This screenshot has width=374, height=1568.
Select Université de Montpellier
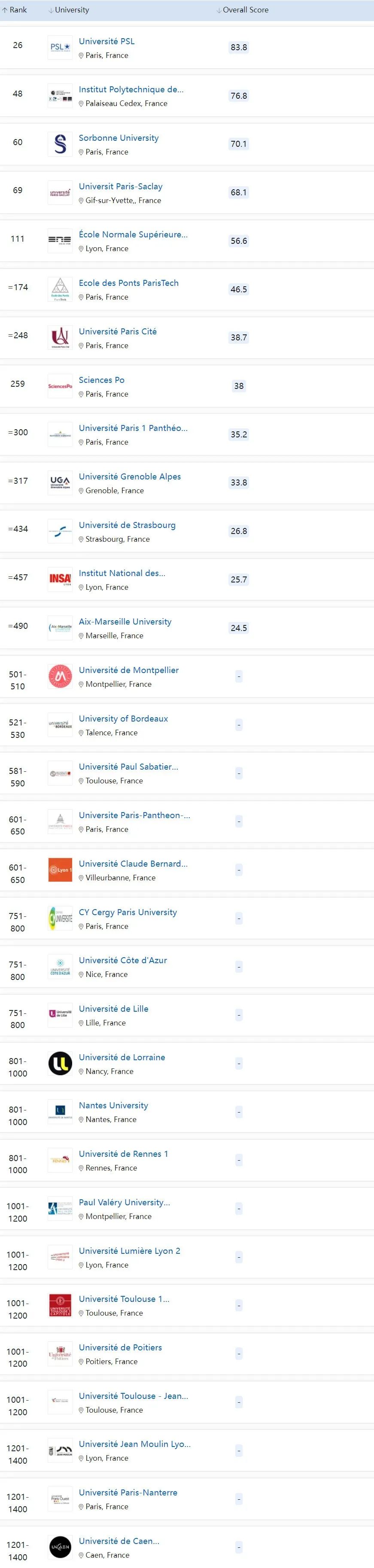pyautogui.click(x=128, y=670)
